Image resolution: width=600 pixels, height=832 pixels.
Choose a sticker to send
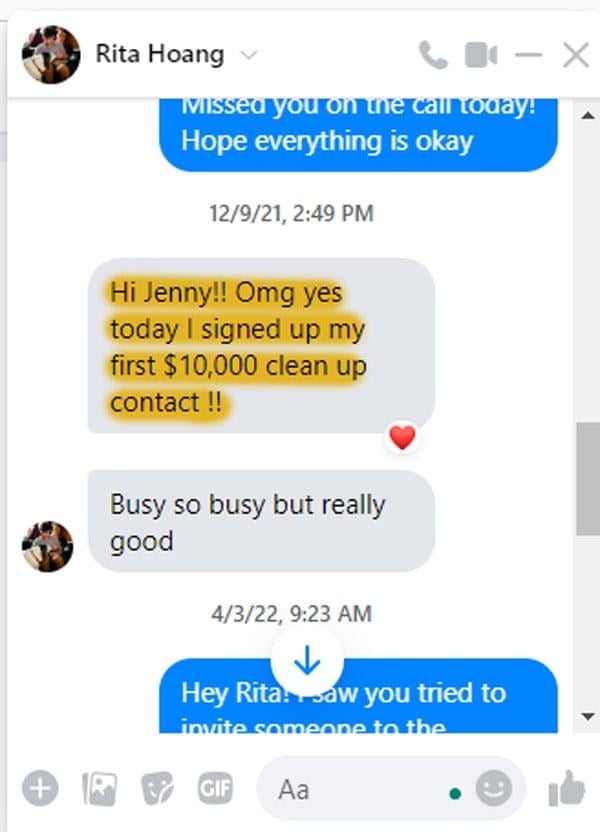(156, 789)
